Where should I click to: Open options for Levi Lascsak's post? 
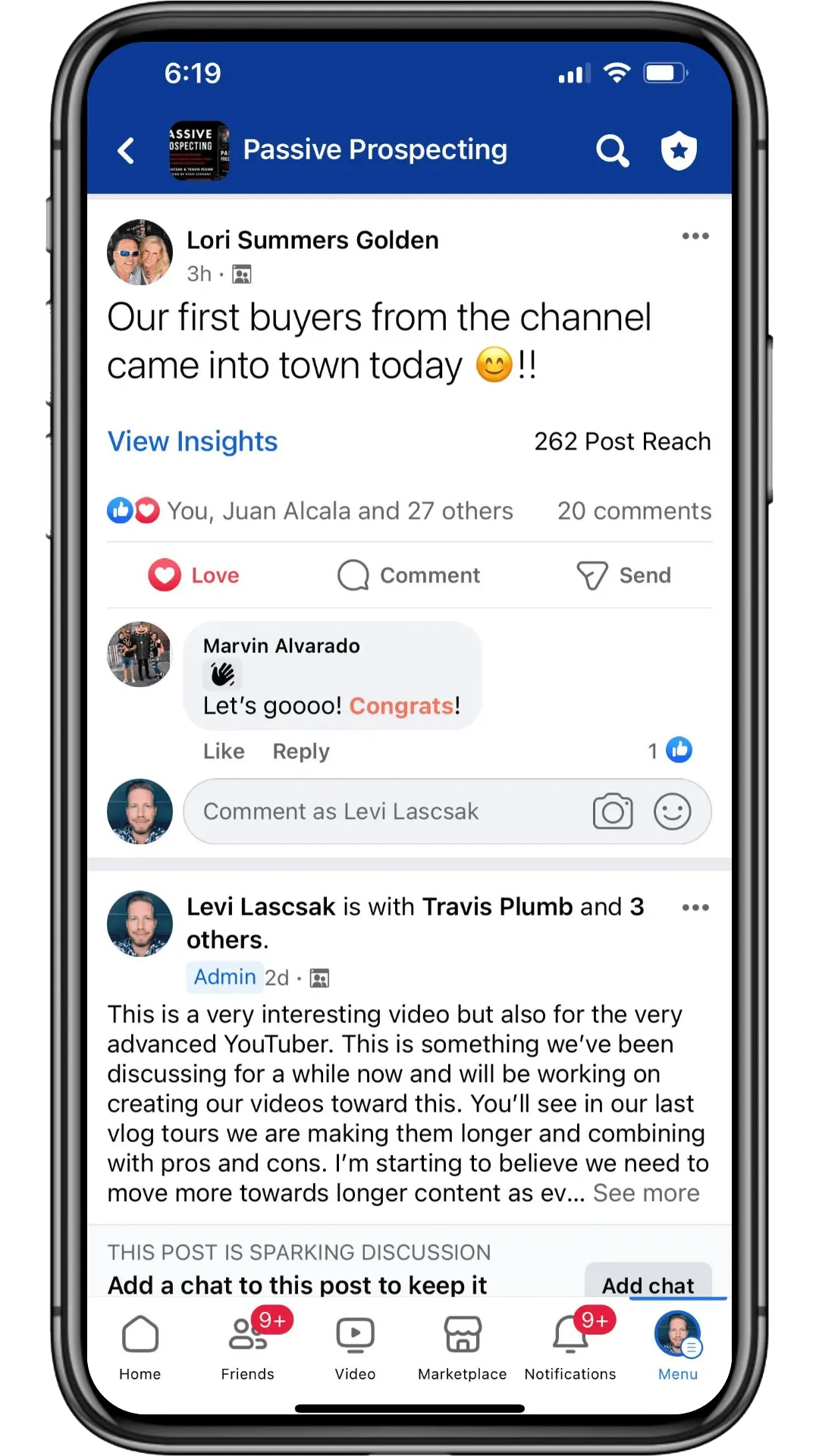(695, 908)
